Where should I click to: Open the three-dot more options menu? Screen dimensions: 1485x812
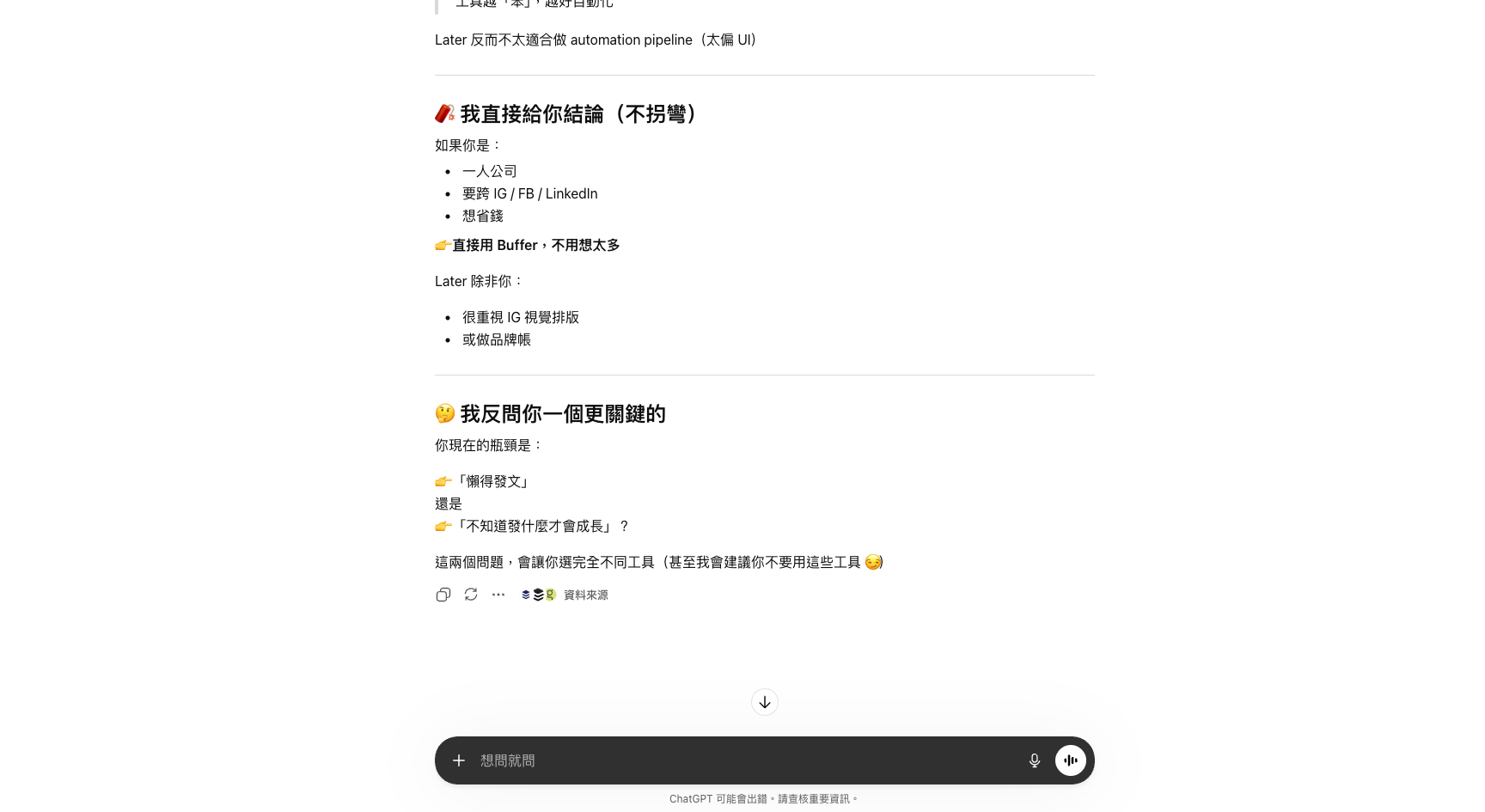coord(498,595)
